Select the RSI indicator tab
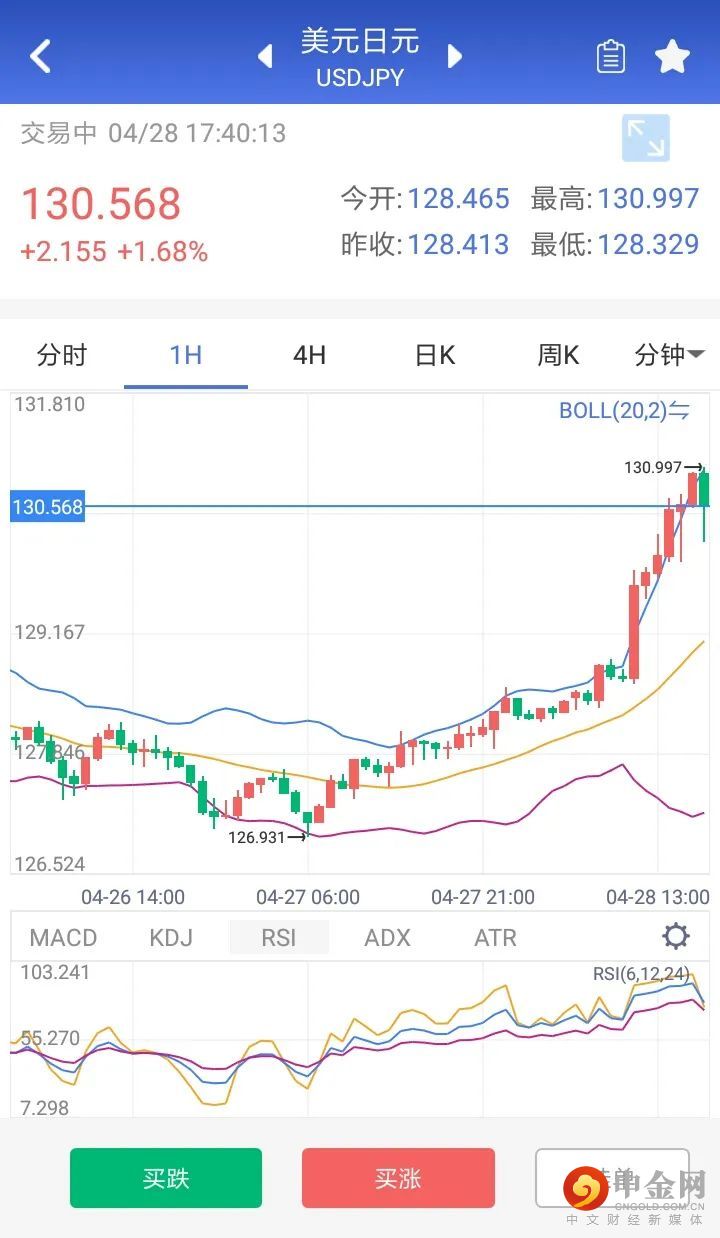 tap(279, 937)
